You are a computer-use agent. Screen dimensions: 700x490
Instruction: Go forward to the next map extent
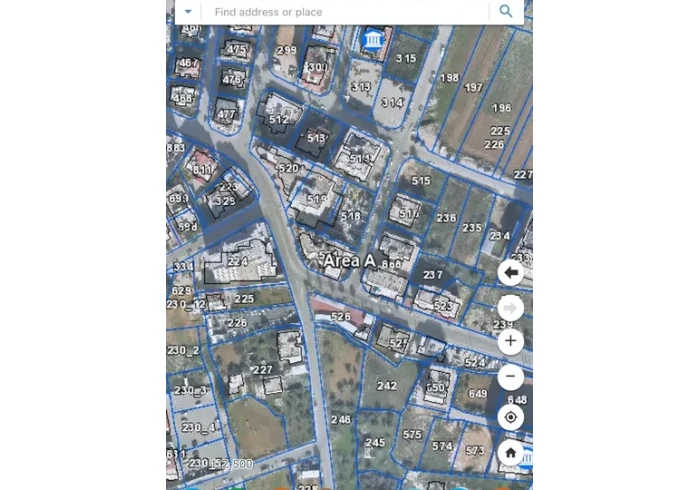511,308
